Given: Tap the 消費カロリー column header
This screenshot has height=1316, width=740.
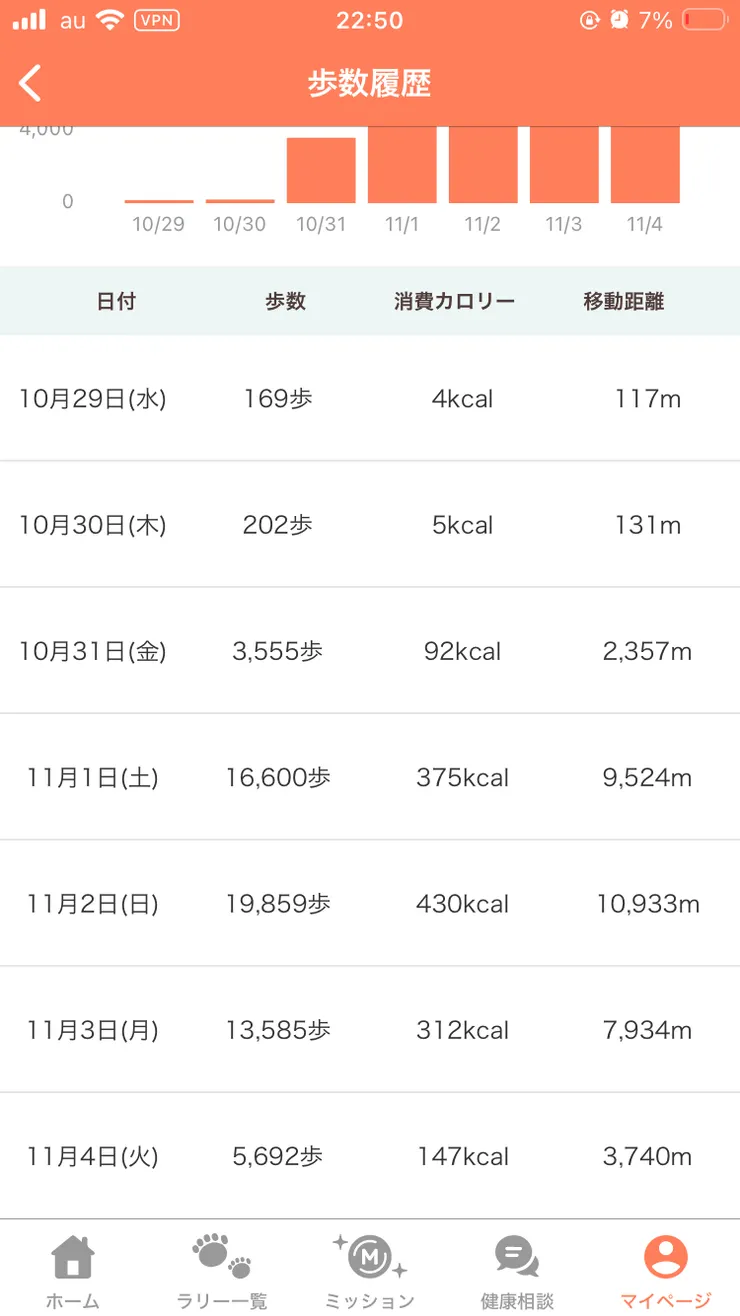Looking at the screenshot, I should coord(454,300).
